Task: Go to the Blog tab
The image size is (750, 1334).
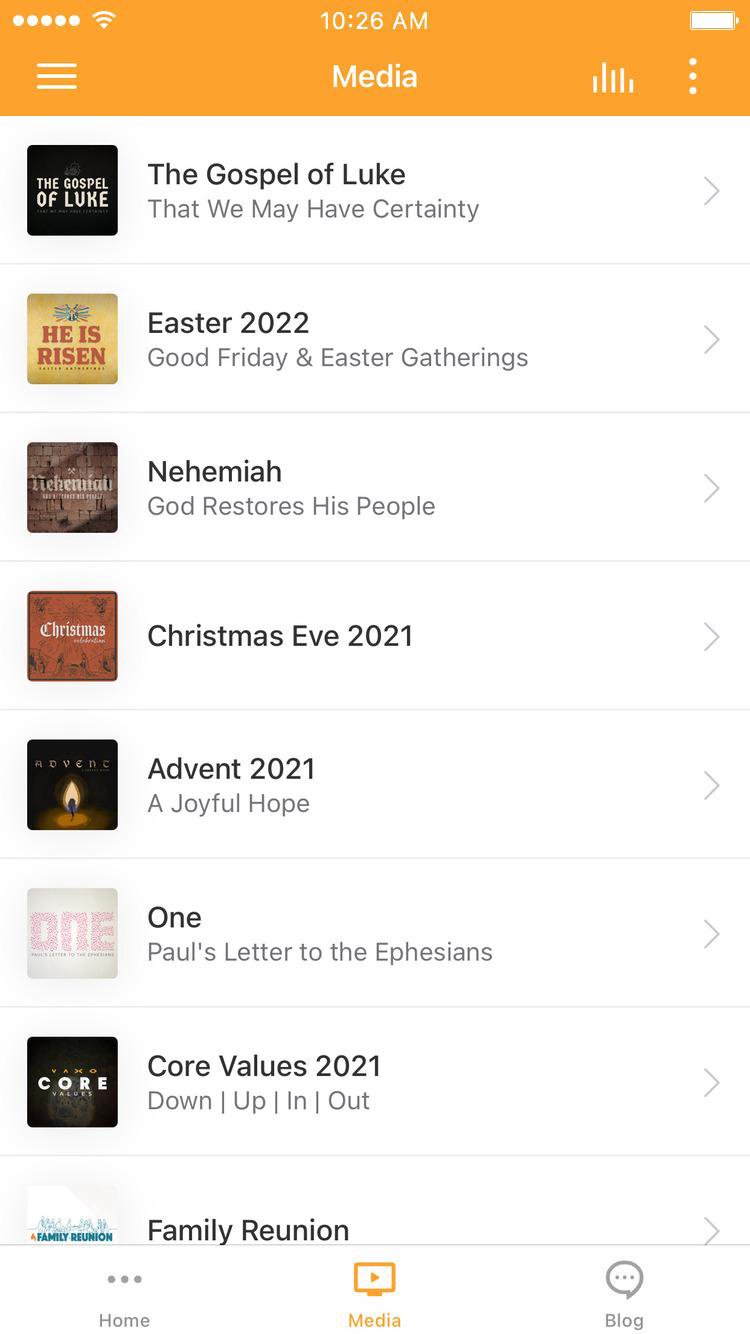Action: tap(624, 1296)
